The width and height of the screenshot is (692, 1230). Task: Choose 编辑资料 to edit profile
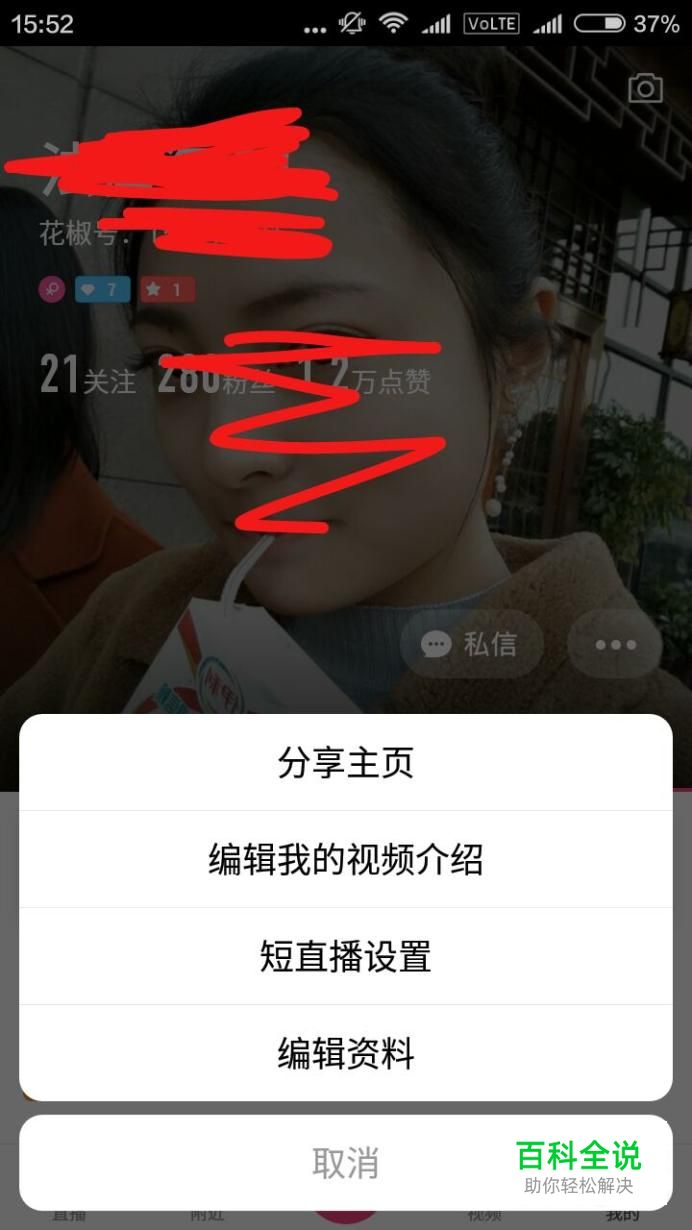(x=345, y=1053)
